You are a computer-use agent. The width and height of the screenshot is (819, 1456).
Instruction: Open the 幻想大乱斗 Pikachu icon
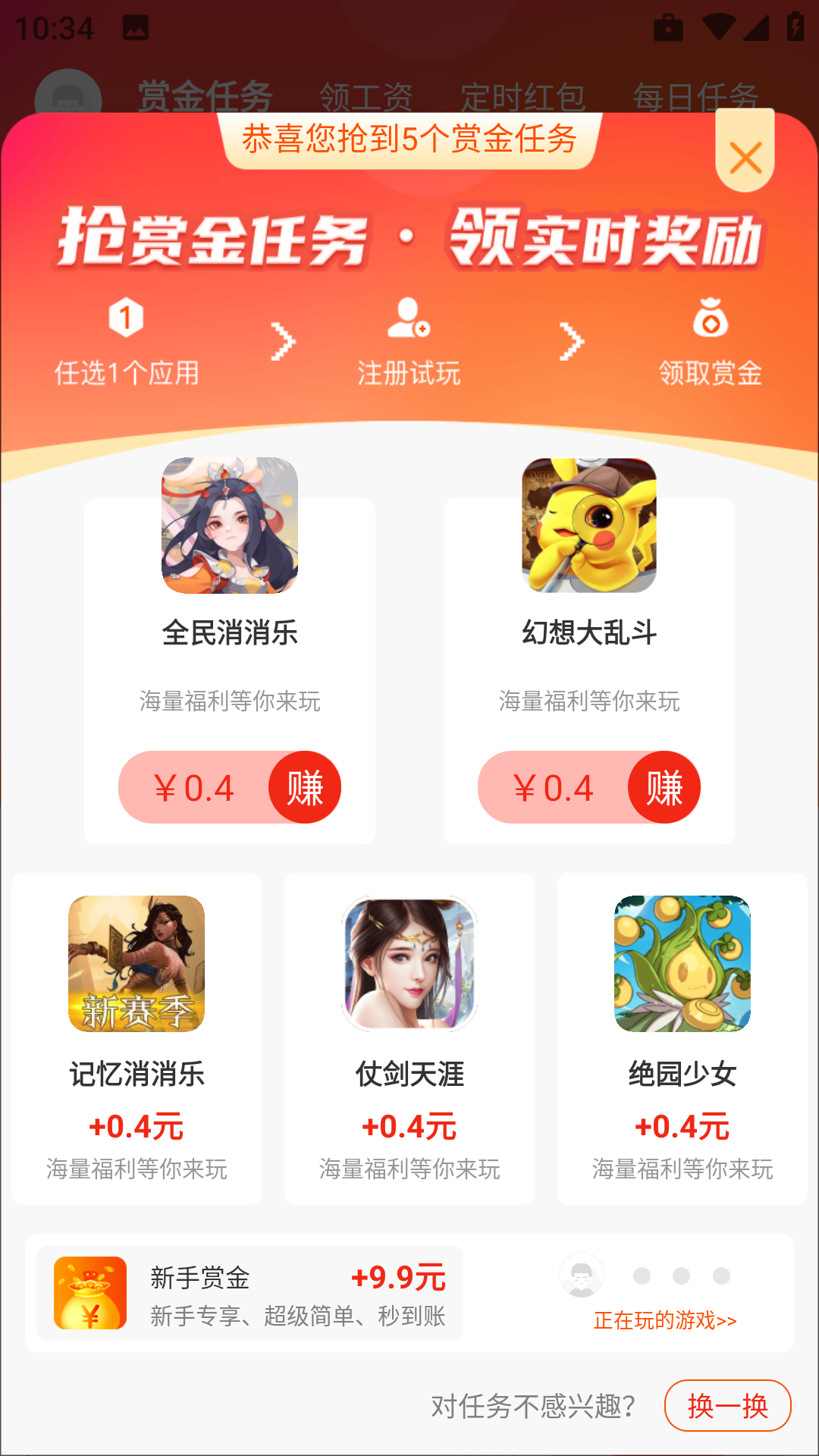pos(589,525)
